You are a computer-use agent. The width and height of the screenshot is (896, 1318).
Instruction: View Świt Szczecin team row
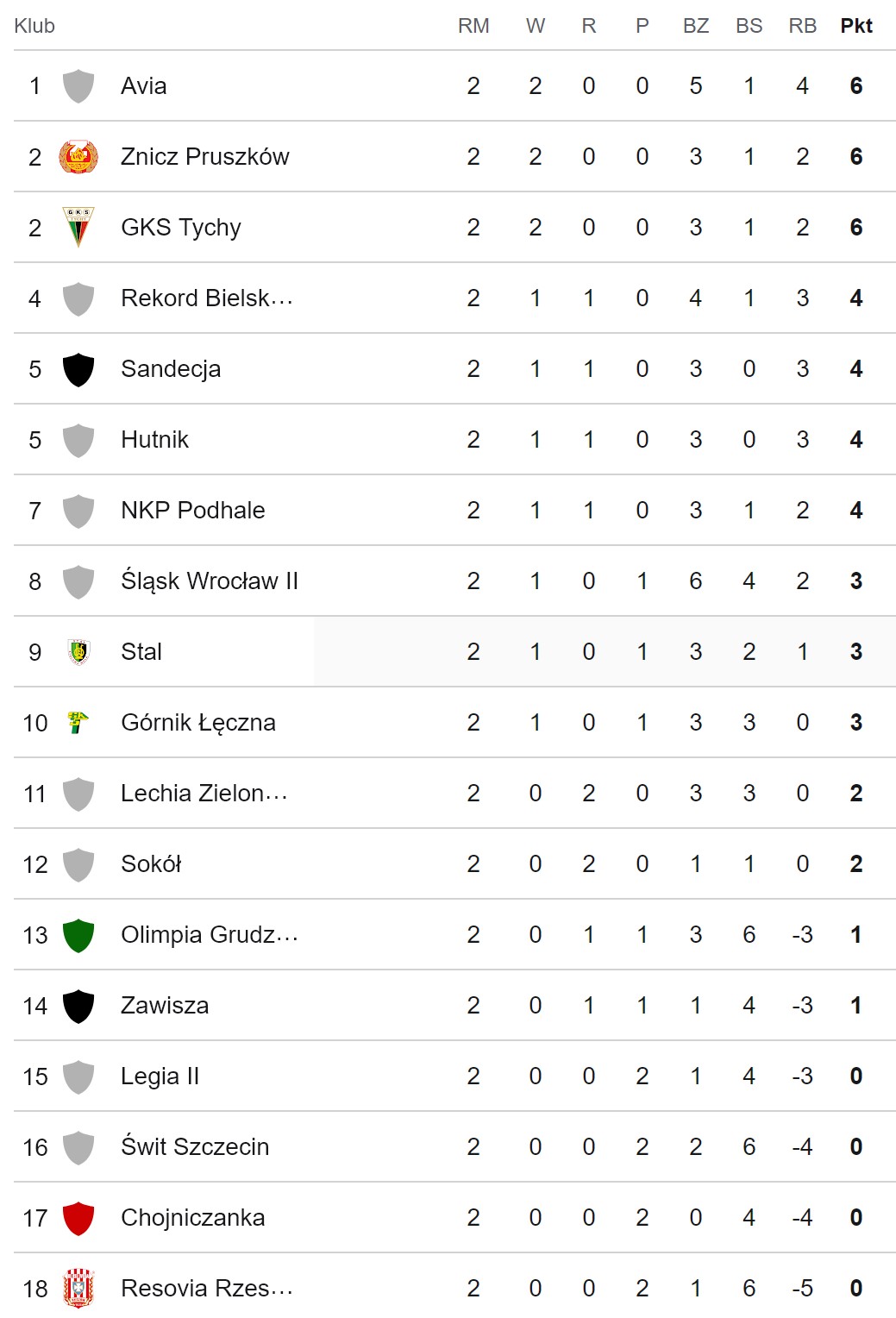pos(454,1146)
